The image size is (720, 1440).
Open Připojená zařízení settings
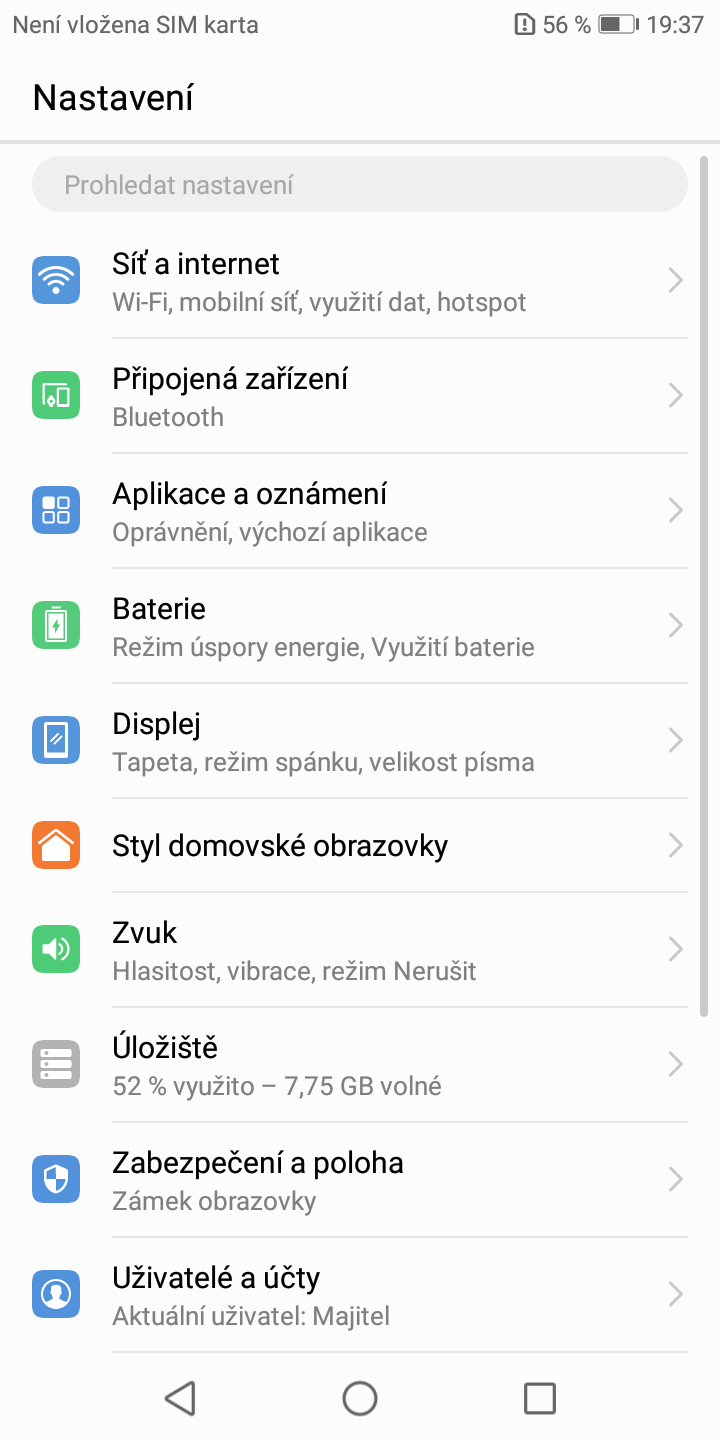coord(360,396)
